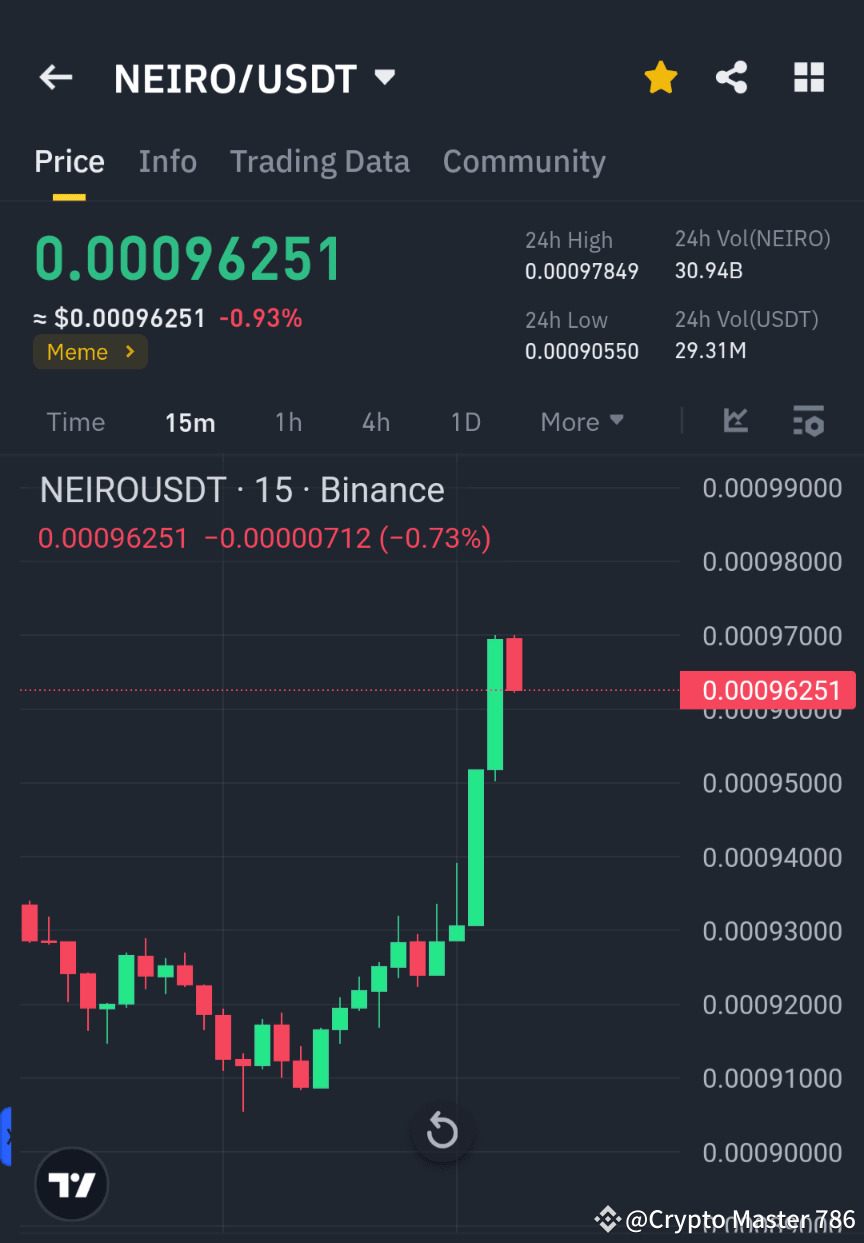The height and width of the screenshot is (1243, 864).
Task: Open the share options
Action: [732, 77]
